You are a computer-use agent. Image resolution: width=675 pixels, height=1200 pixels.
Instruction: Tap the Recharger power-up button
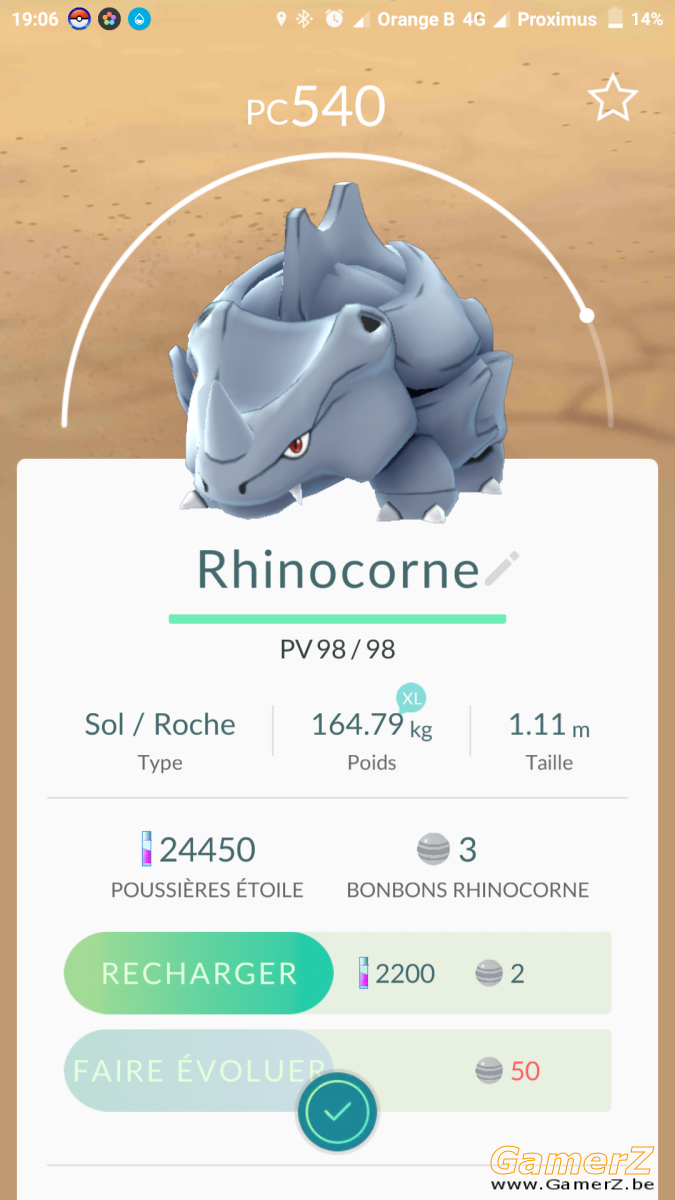tap(199, 973)
